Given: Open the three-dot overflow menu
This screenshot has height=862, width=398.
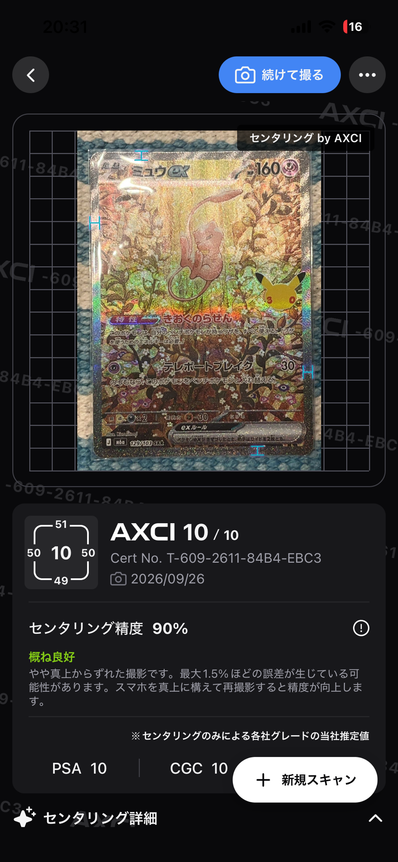Looking at the screenshot, I should 367,75.
